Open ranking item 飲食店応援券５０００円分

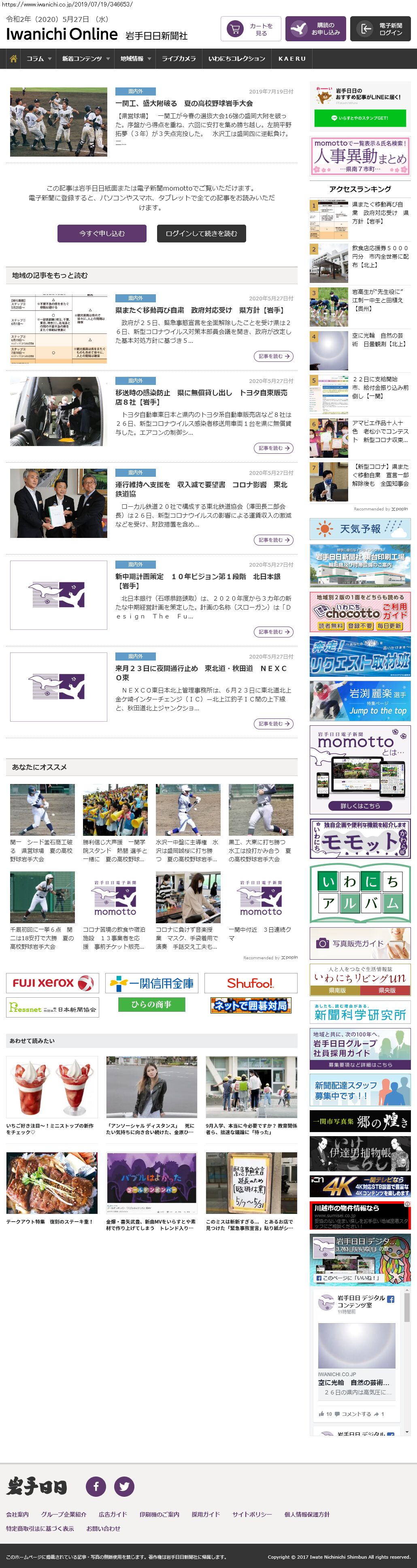coord(380,256)
